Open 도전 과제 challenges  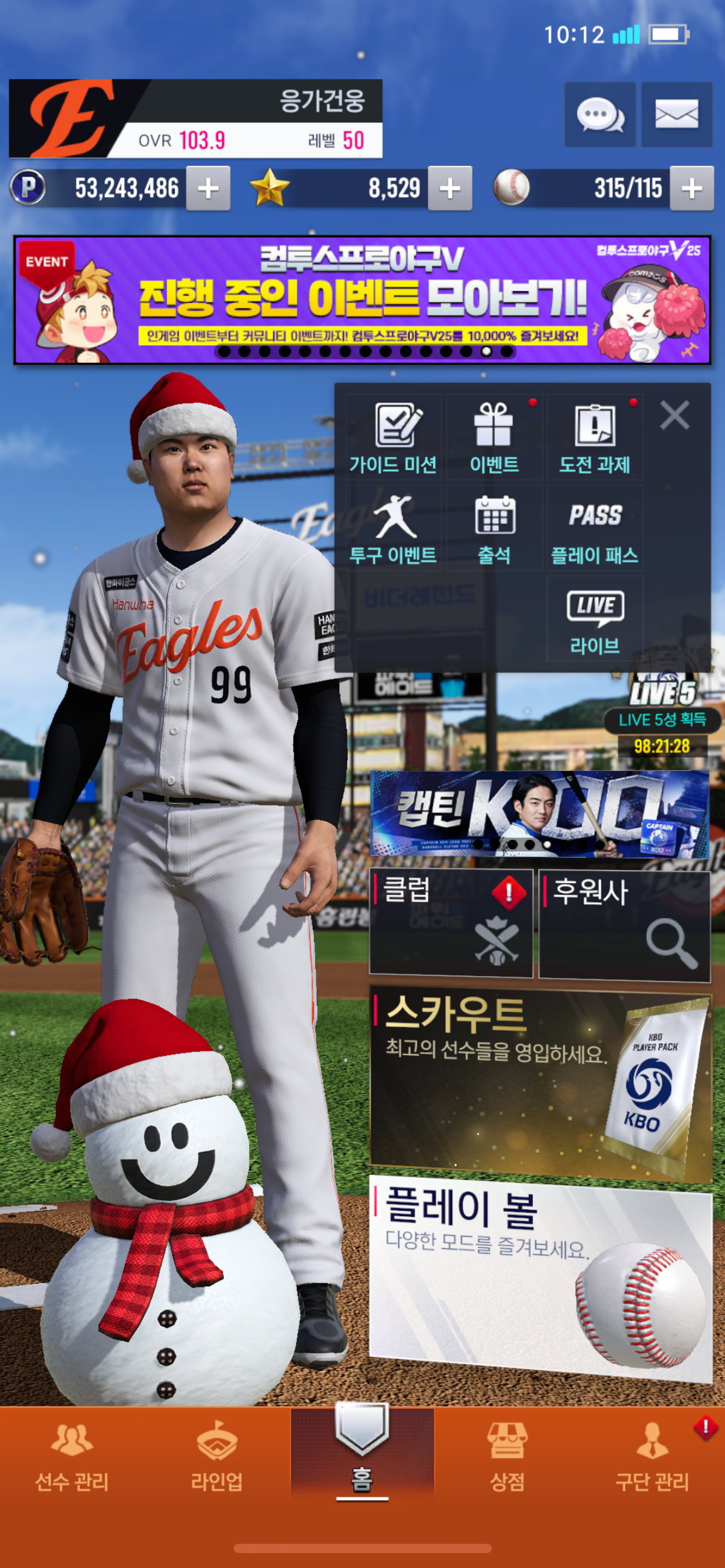click(x=595, y=438)
